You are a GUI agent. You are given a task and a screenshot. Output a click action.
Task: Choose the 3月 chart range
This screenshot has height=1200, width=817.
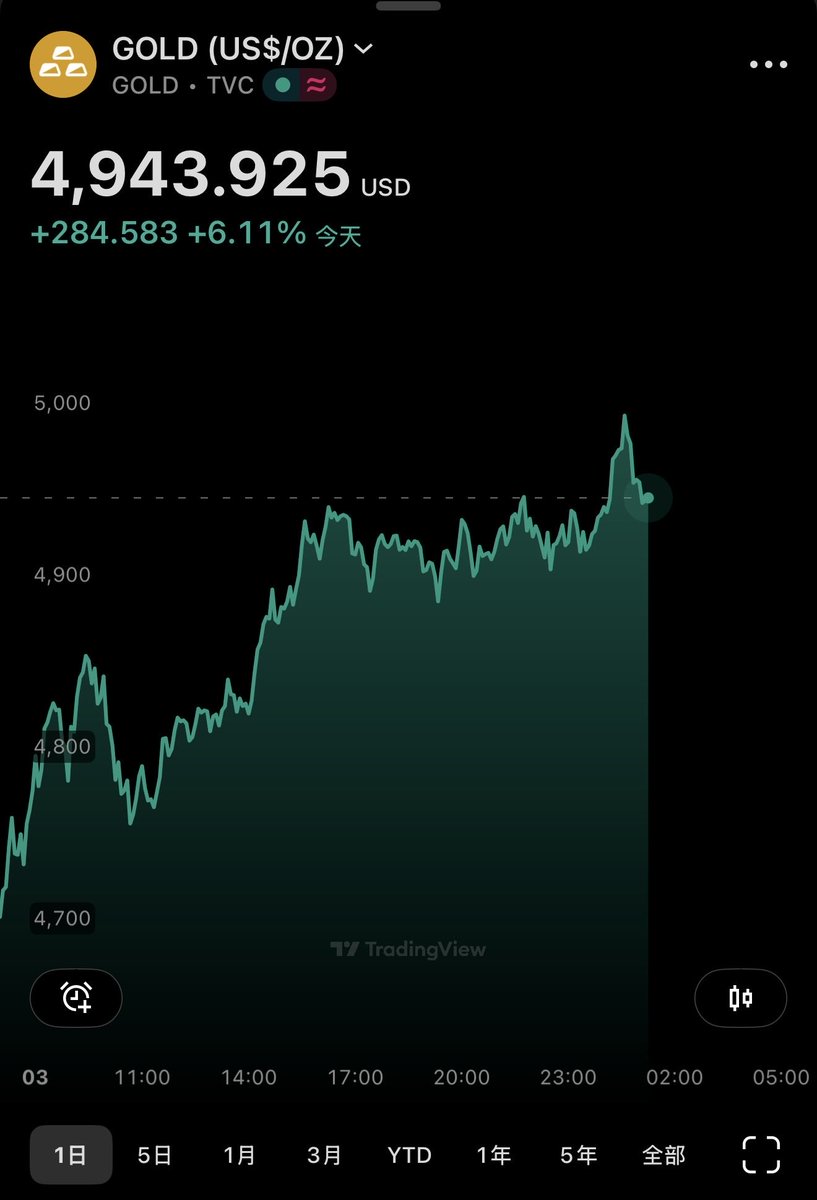325,1155
